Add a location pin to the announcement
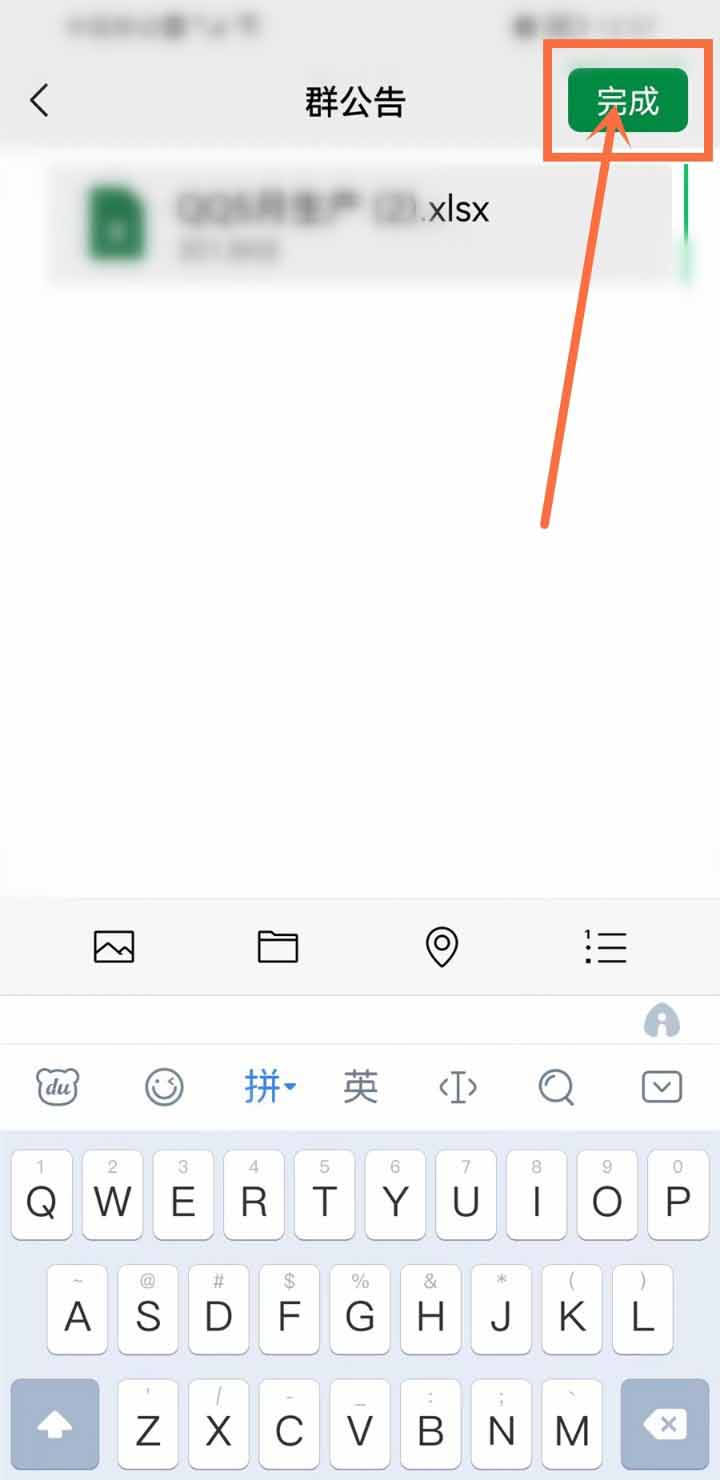 441,946
